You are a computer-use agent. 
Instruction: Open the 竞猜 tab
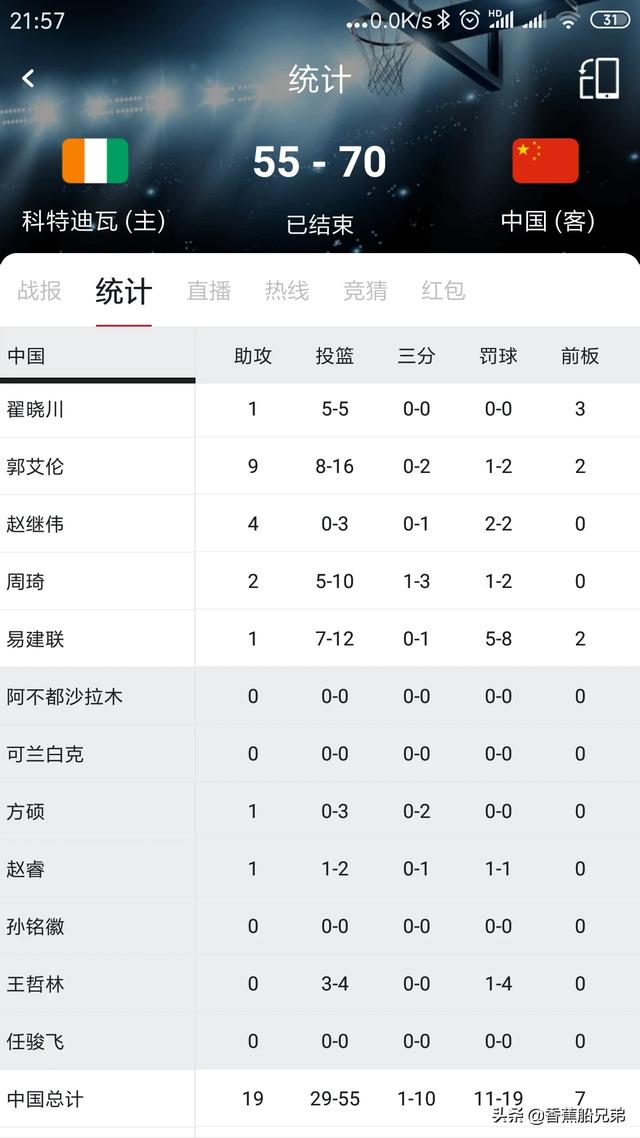(365, 291)
